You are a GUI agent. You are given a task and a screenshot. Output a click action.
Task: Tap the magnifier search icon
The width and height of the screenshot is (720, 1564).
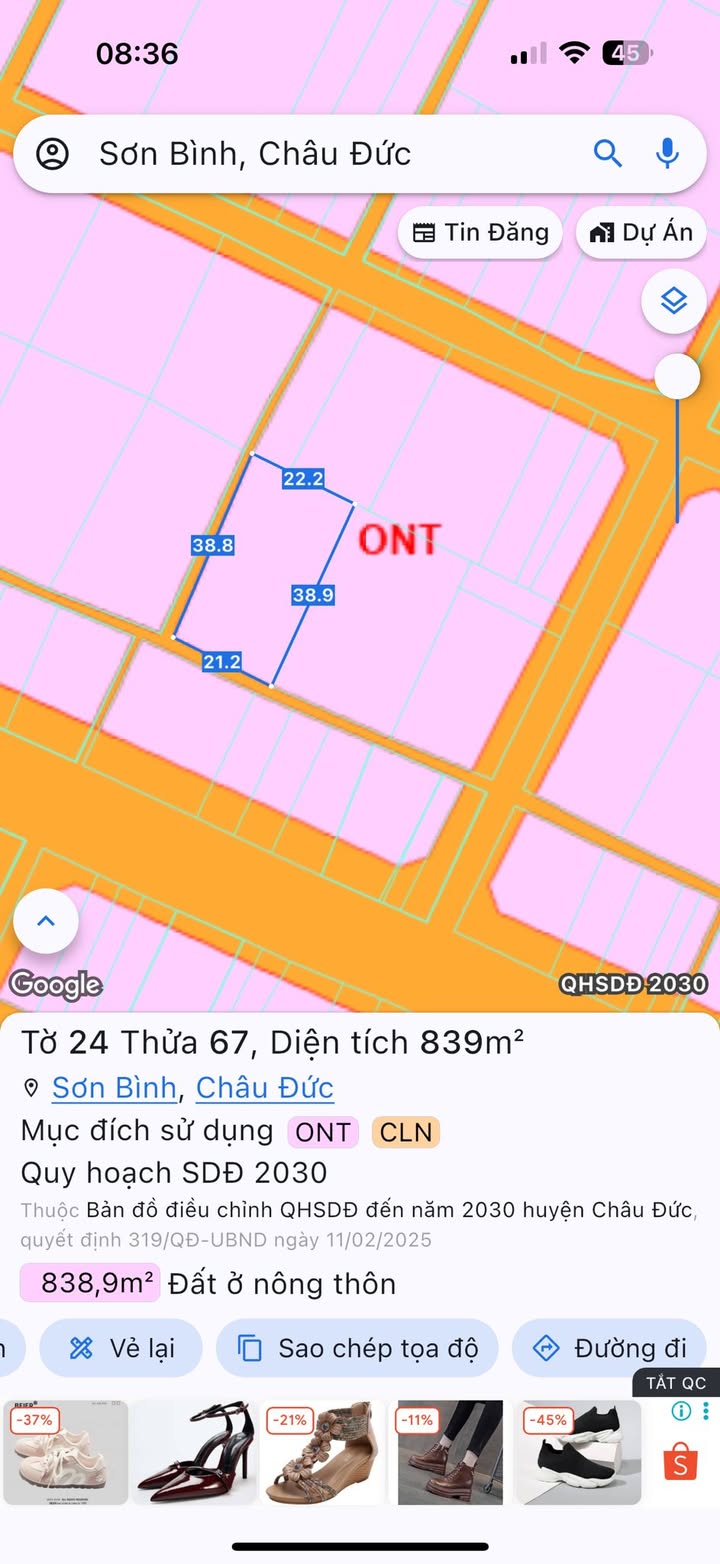click(x=608, y=154)
